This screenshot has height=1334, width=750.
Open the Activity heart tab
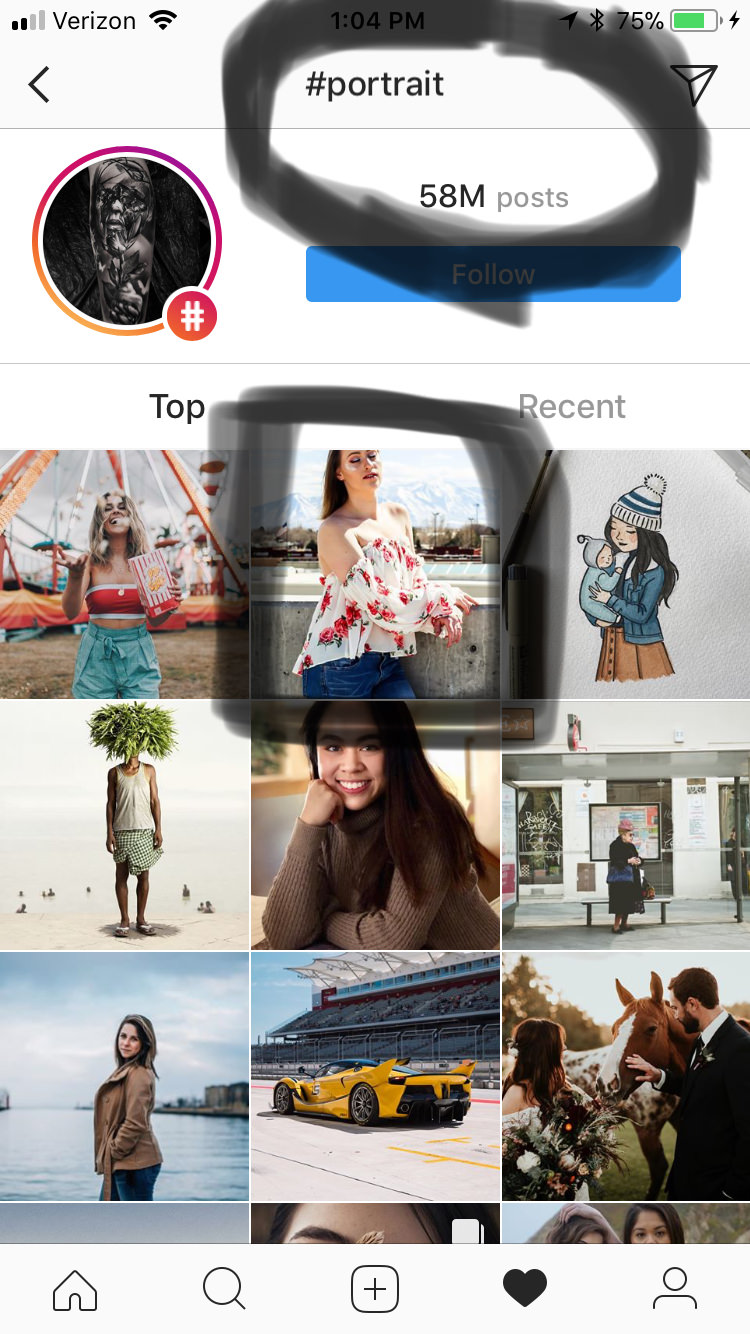pos(525,1288)
